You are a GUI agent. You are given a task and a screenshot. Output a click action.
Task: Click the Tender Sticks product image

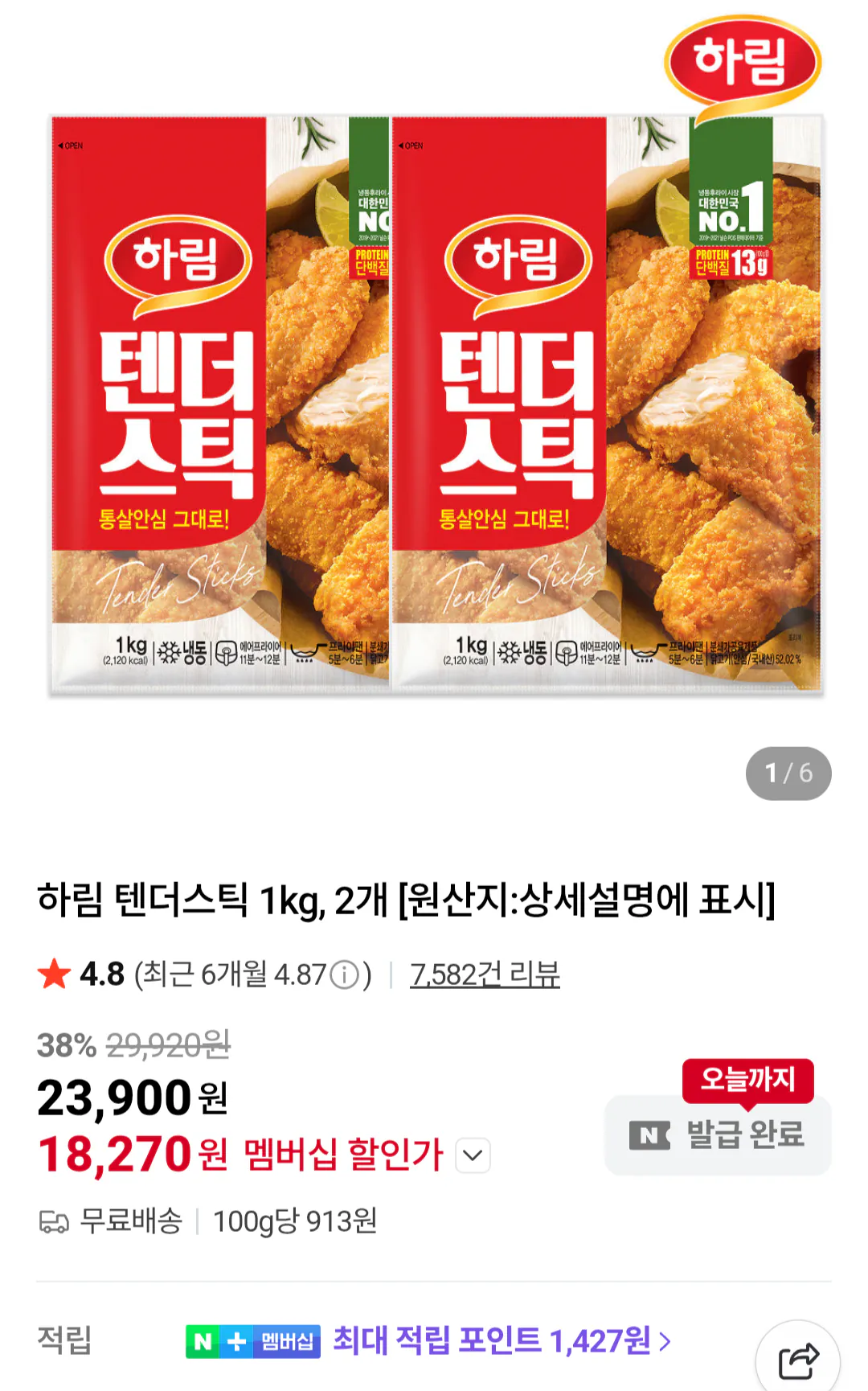click(434, 402)
